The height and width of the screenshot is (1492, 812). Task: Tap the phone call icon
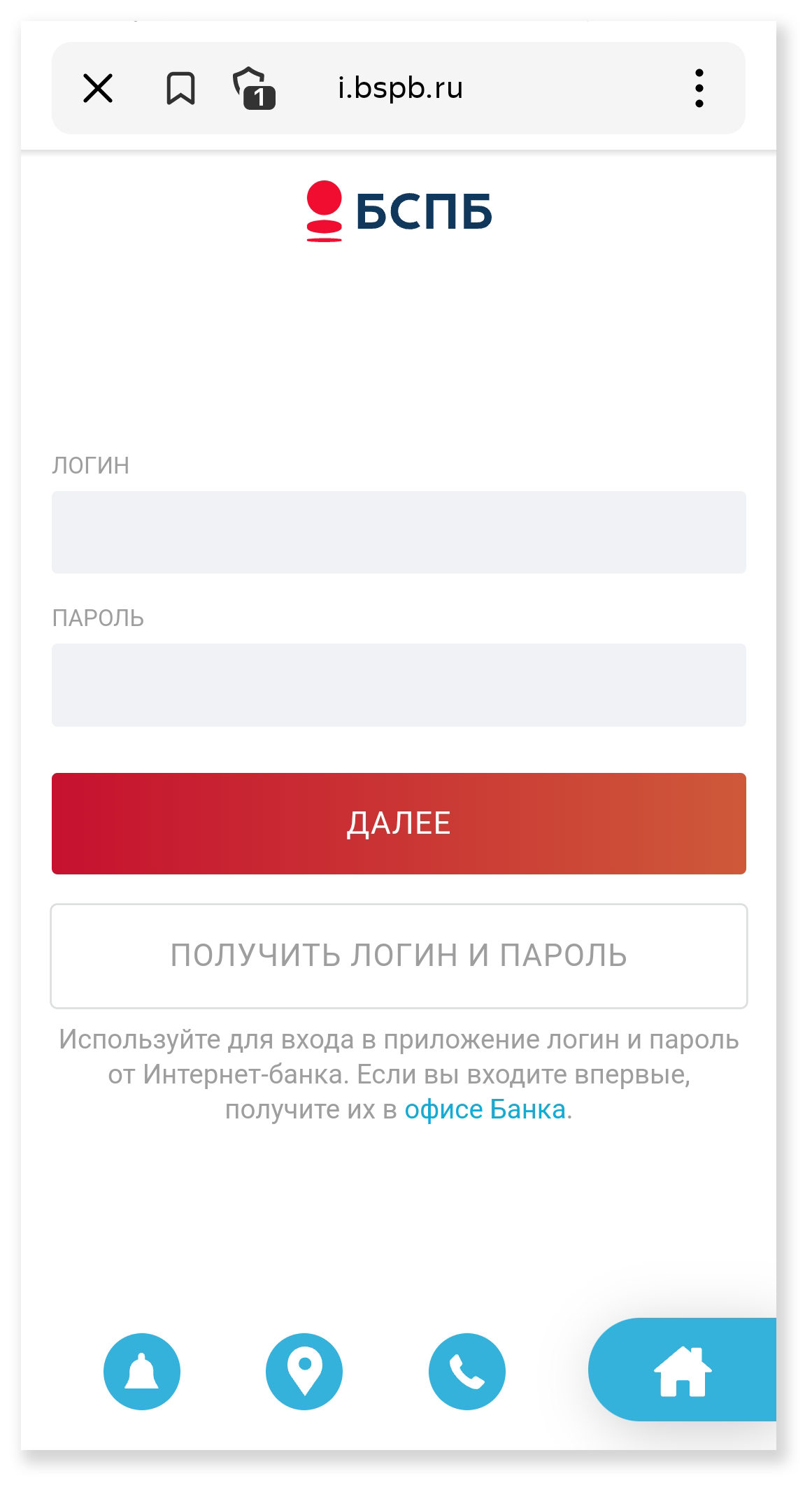point(467,1372)
